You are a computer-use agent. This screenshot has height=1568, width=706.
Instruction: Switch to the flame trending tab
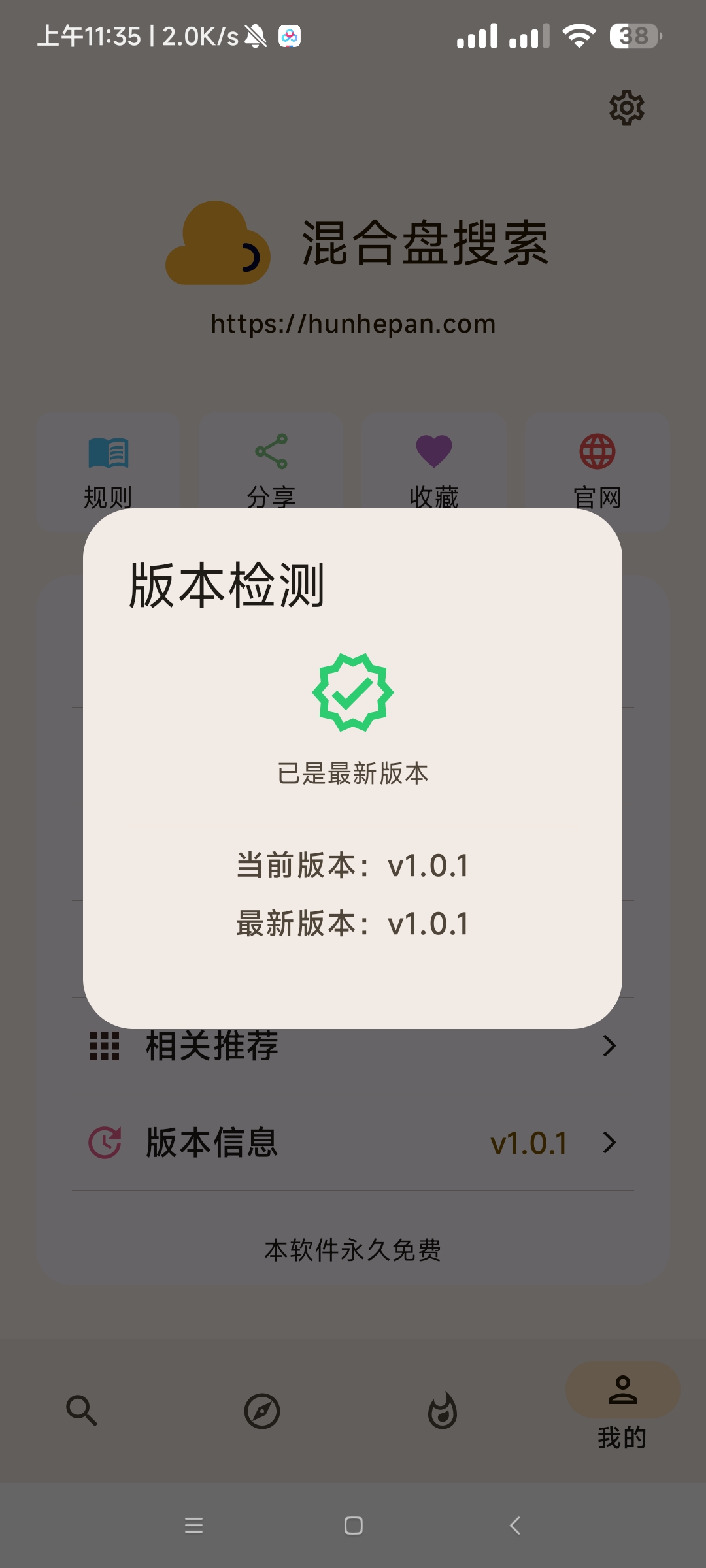point(443,1411)
